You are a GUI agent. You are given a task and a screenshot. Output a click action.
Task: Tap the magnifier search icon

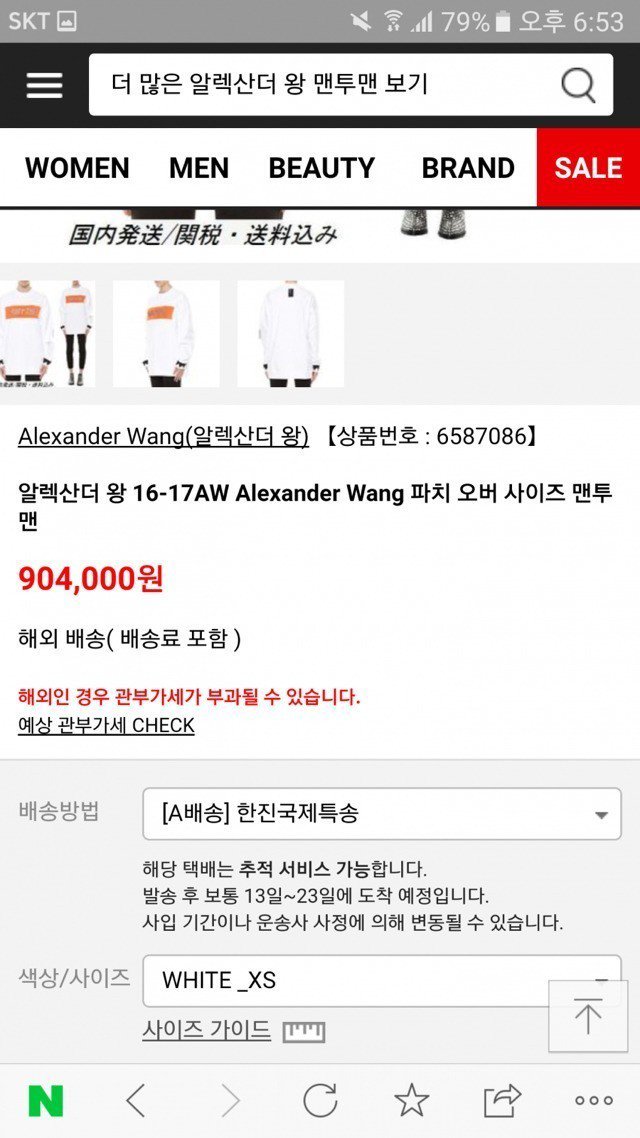578,86
